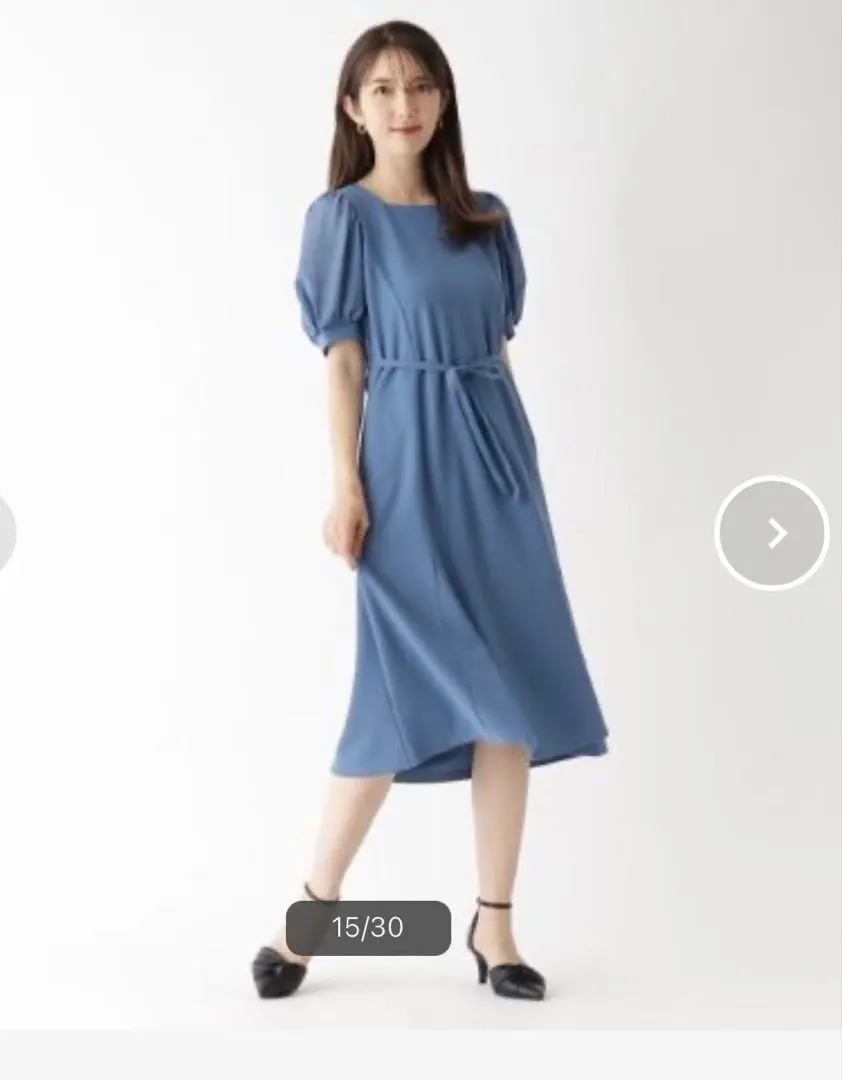Image resolution: width=842 pixels, height=1080 pixels.
Task: Go back to the previous product photo
Action: coord(5,533)
